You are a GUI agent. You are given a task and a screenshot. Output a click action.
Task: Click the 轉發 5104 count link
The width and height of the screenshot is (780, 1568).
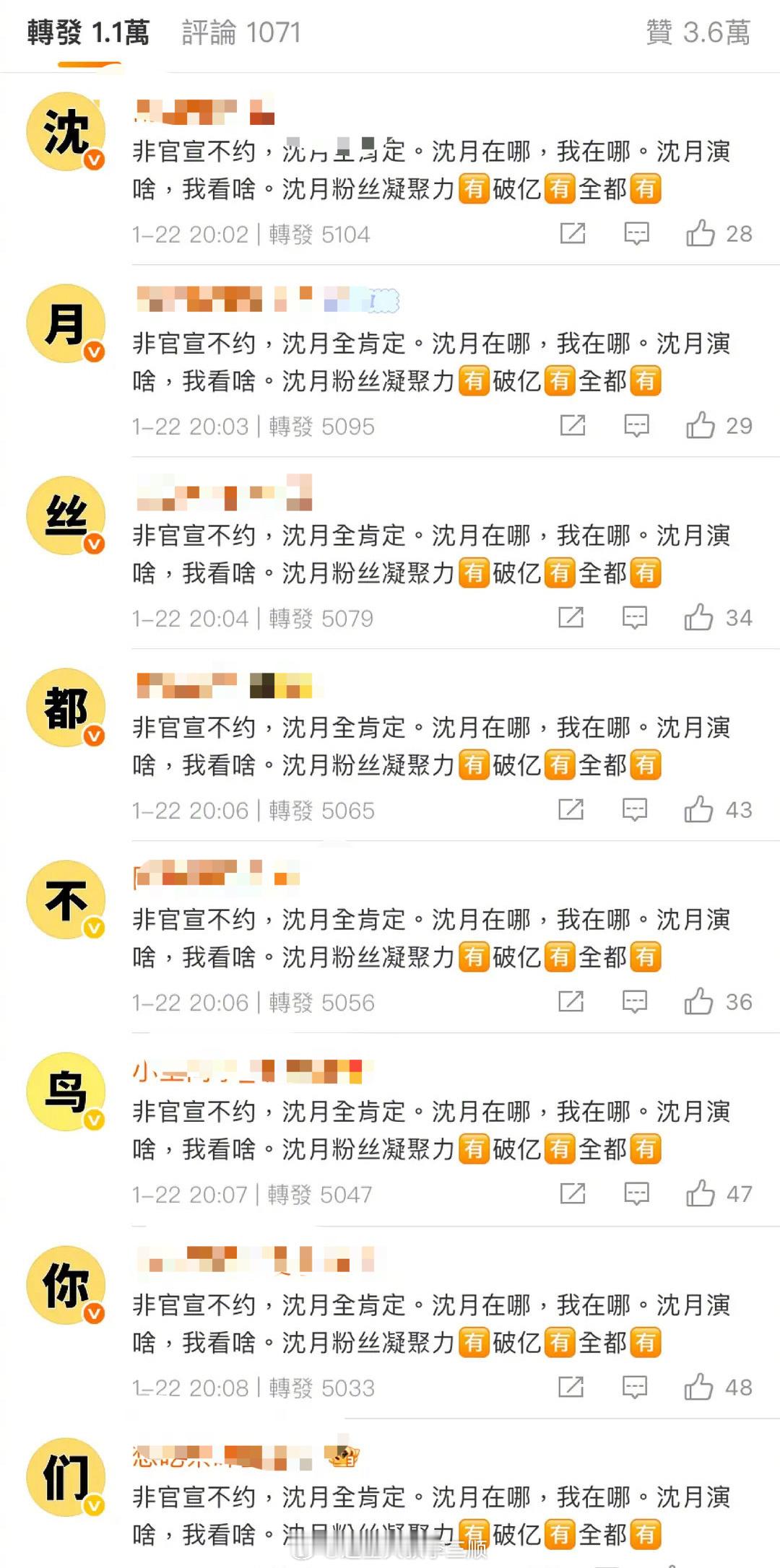pyautogui.click(x=318, y=233)
